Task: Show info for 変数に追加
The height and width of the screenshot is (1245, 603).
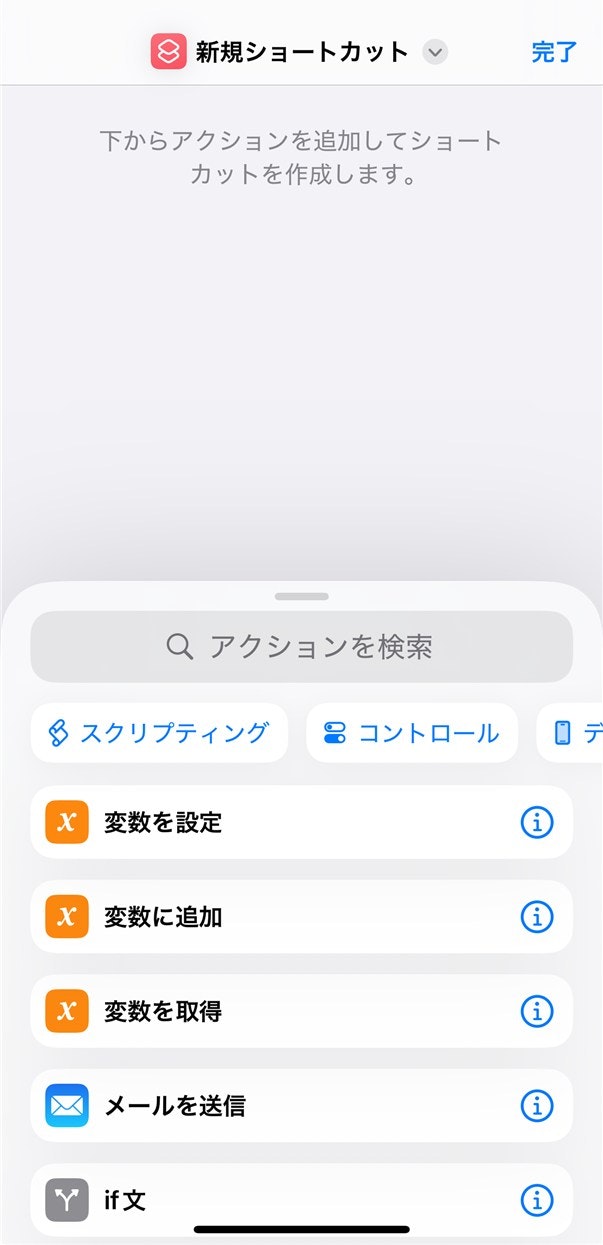Action: pyautogui.click(x=537, y=916)
